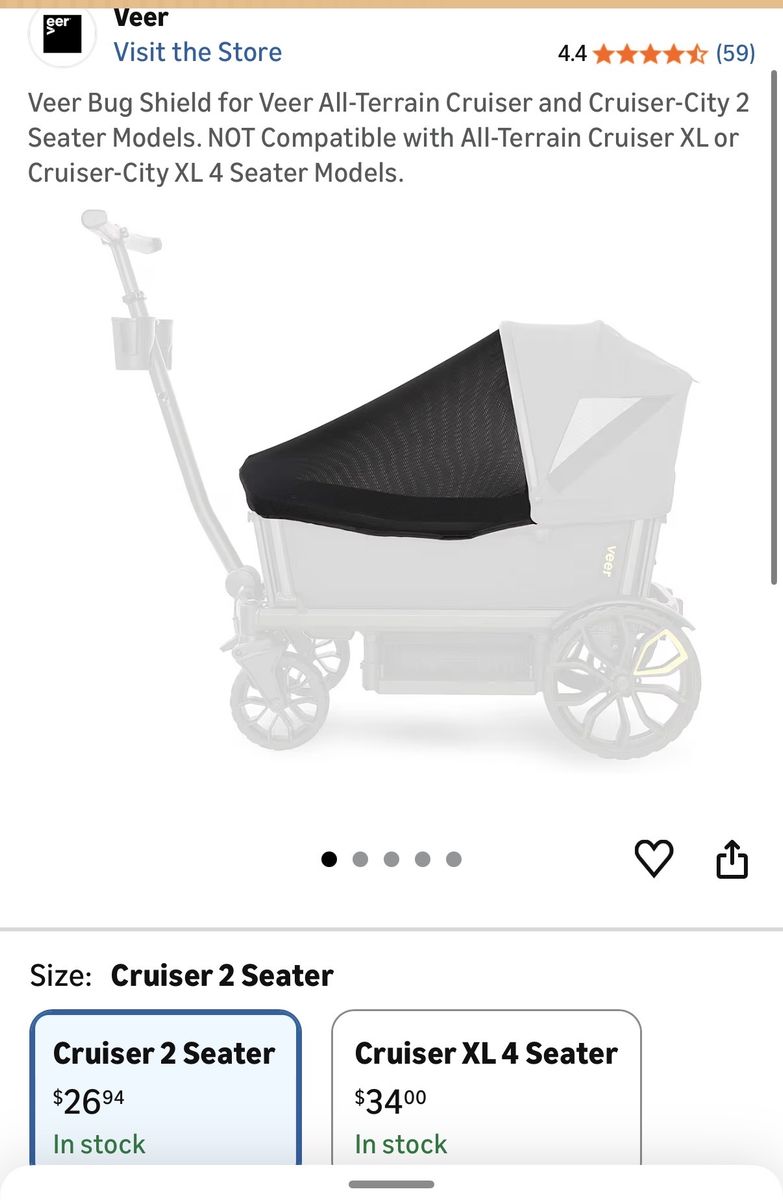The height and width of the screenshot is (1200, 783).
Task: Add item to wish list with heart icon
Action: (654, 859)
